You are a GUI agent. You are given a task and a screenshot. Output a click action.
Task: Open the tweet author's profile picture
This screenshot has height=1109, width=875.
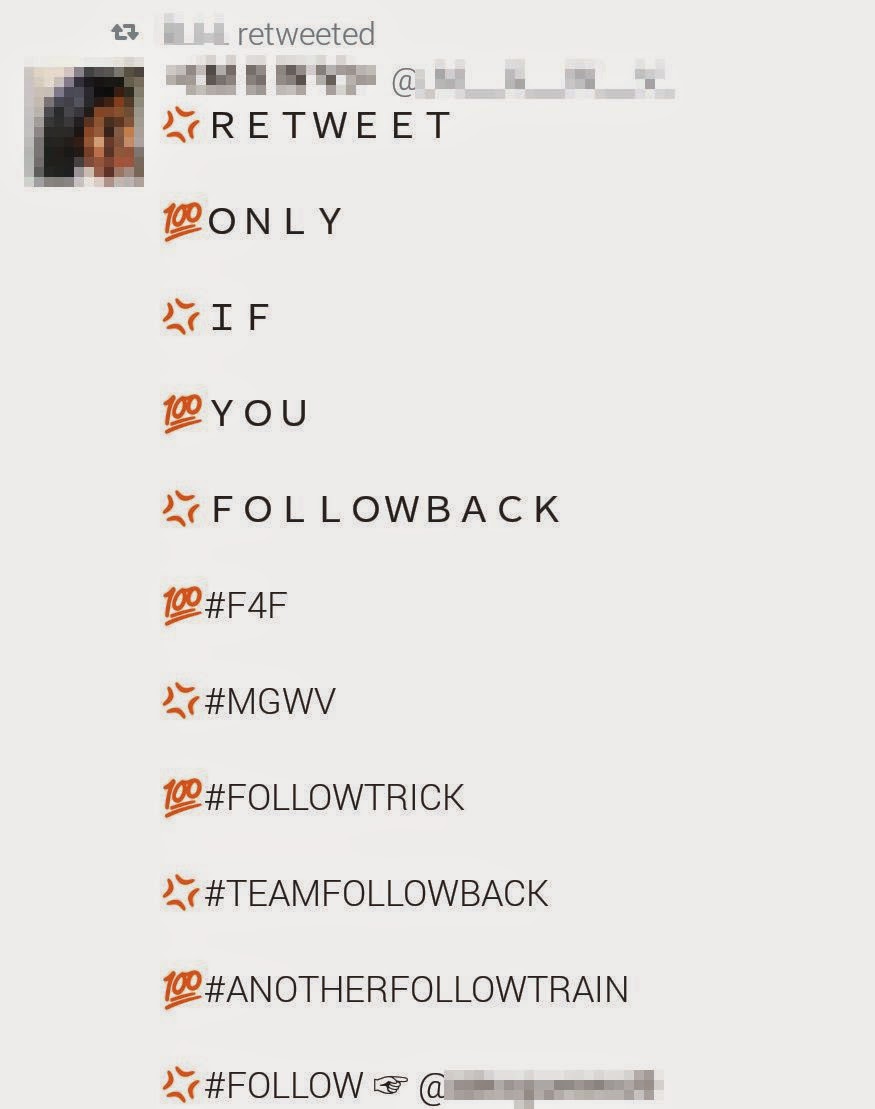(84, 126)
